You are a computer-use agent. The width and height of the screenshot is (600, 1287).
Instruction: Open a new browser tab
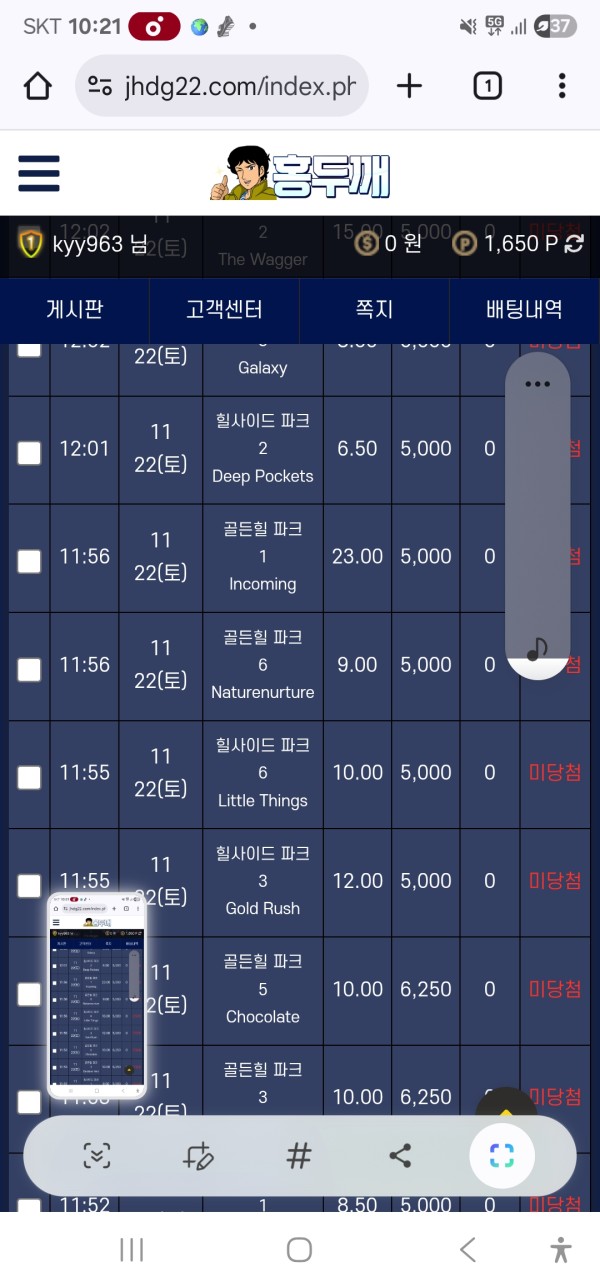(409, 86)
